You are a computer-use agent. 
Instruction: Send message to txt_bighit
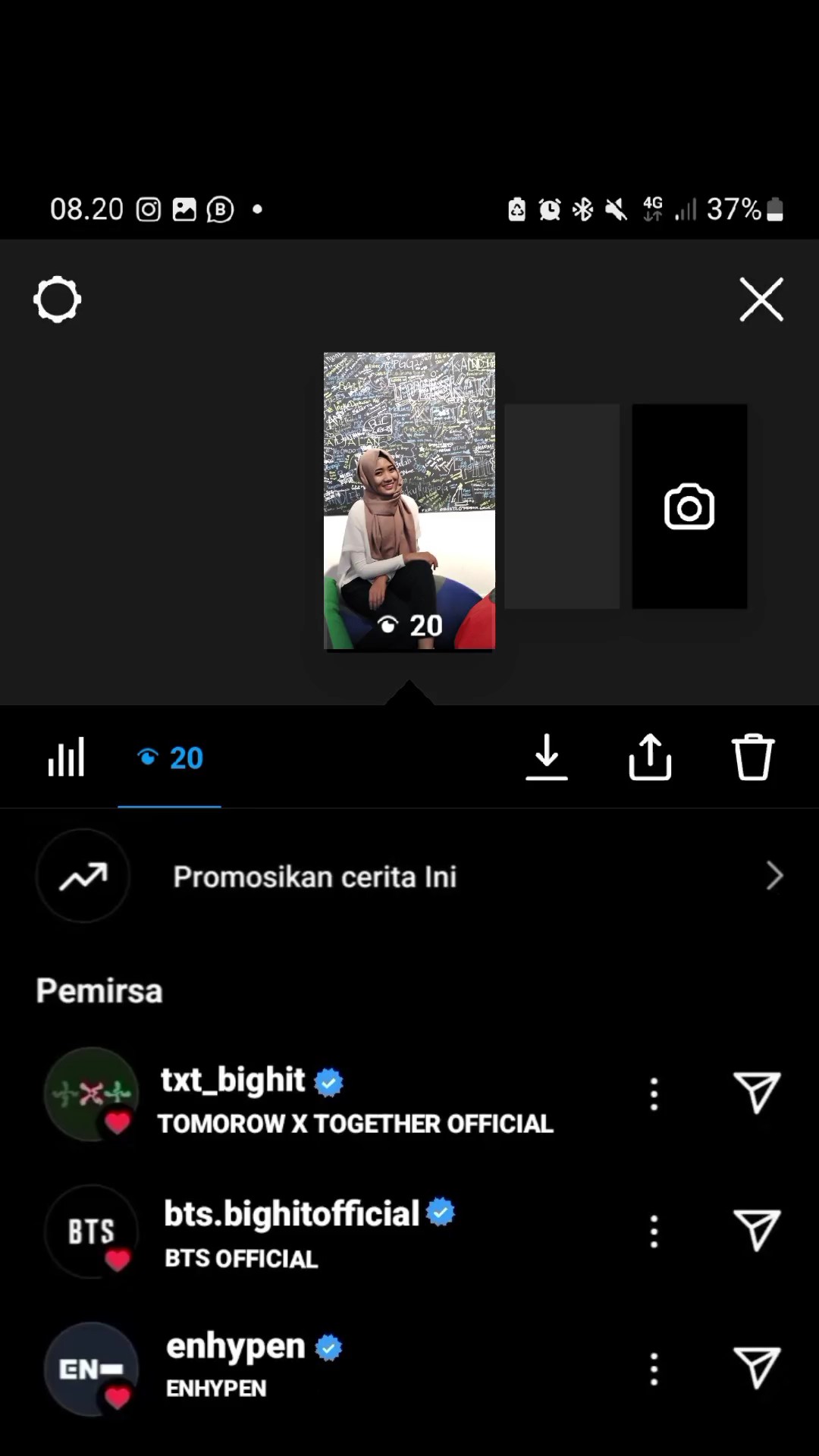click(x=757, y=1093)
